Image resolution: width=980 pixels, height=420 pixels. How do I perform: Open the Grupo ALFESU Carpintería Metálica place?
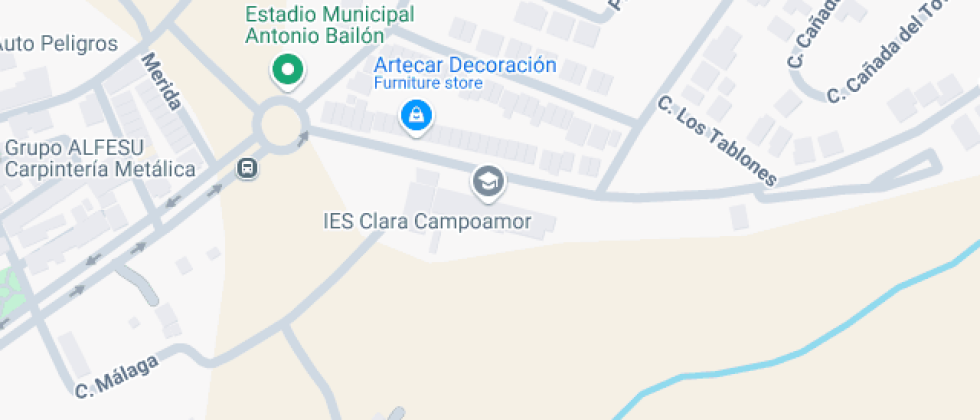100,159
